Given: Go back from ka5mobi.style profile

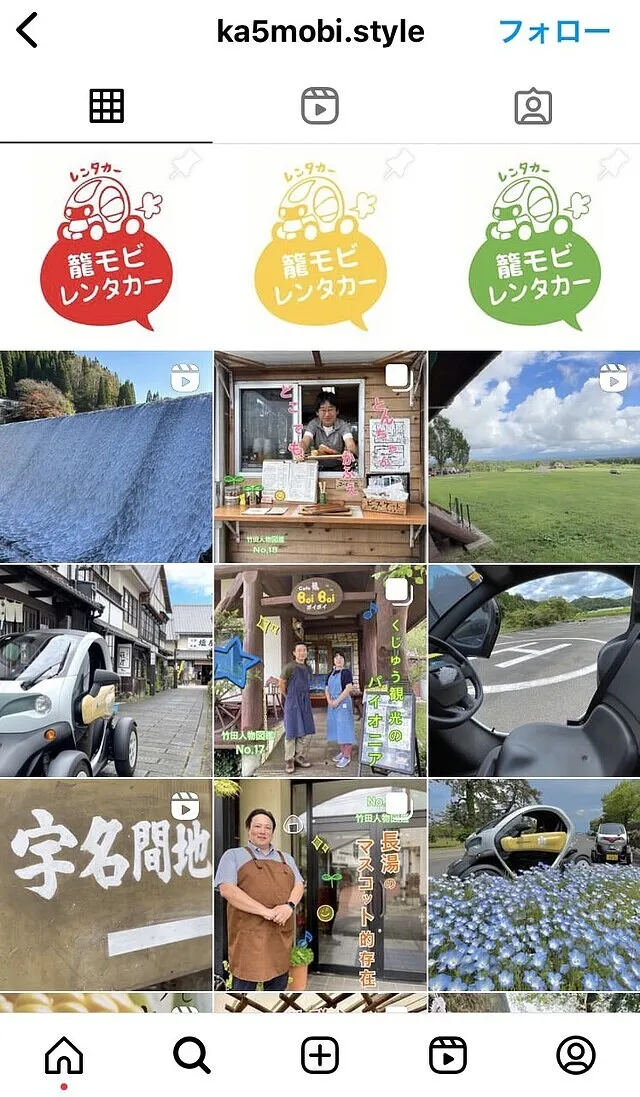Looking at the screenshot, I should 27,31.
